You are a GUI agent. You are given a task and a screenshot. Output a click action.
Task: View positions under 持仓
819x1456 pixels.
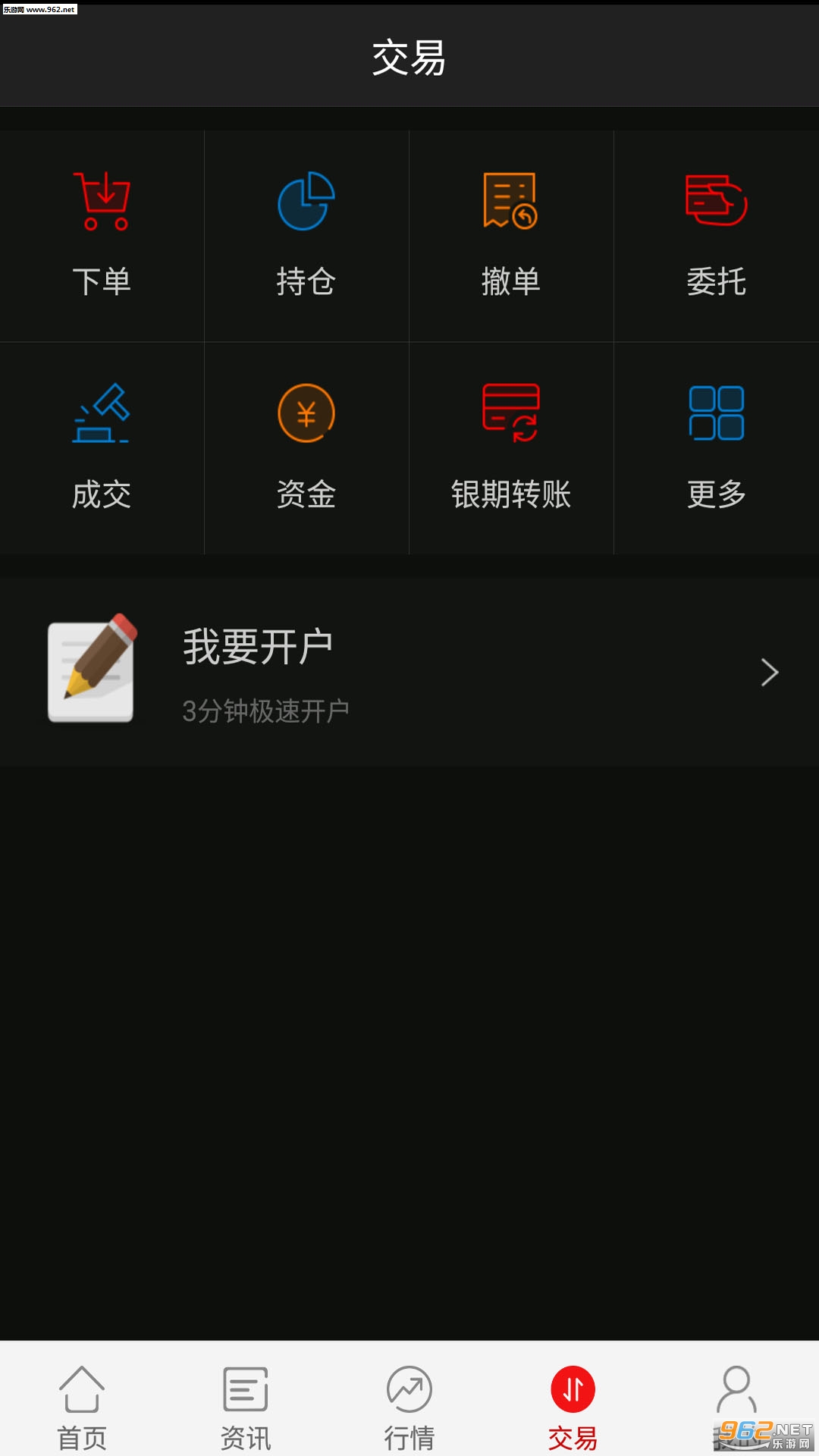(306, 235)
